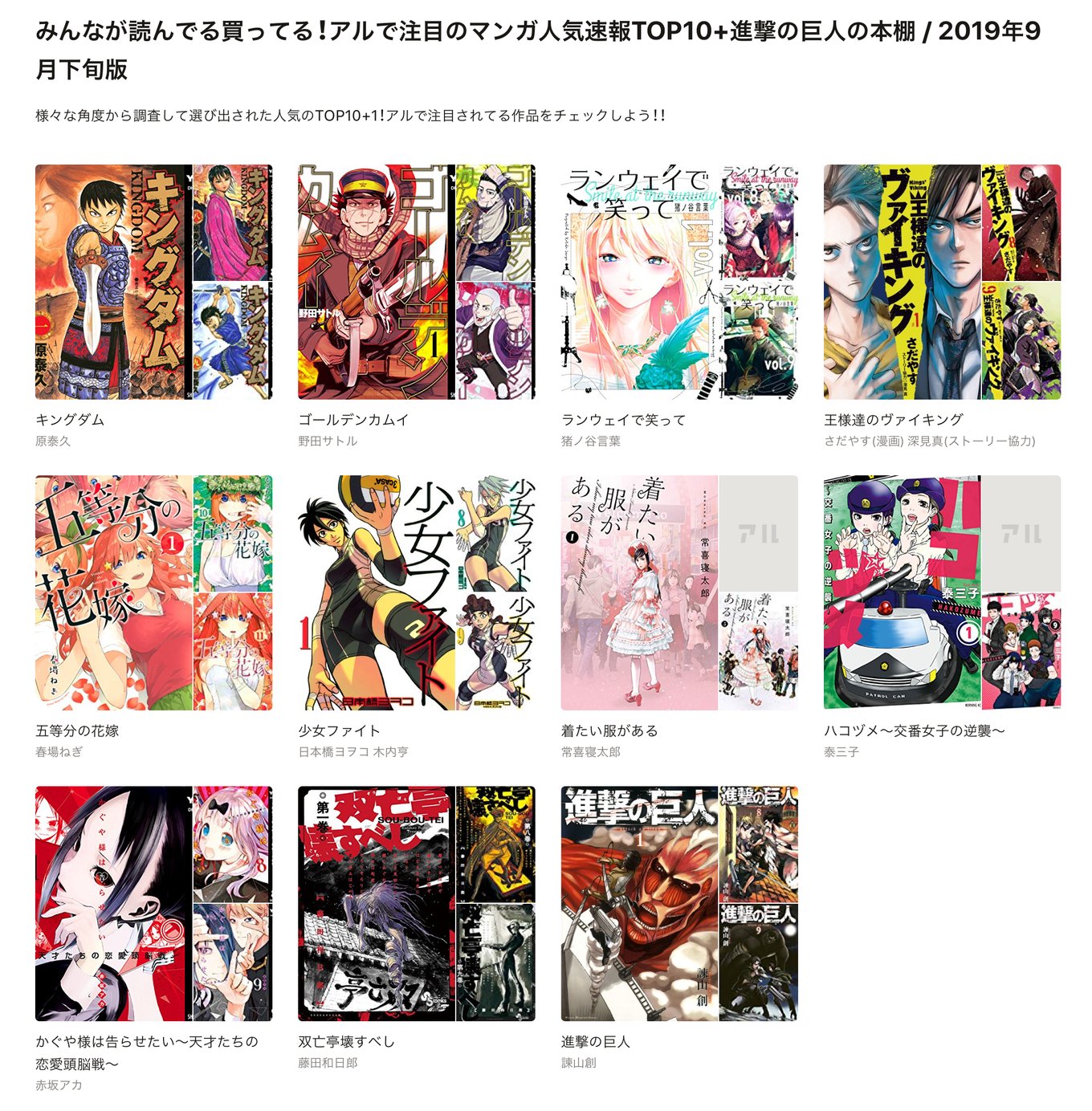Select the 双亡亭壊すべし cover tile

click(x=416, y=903)
